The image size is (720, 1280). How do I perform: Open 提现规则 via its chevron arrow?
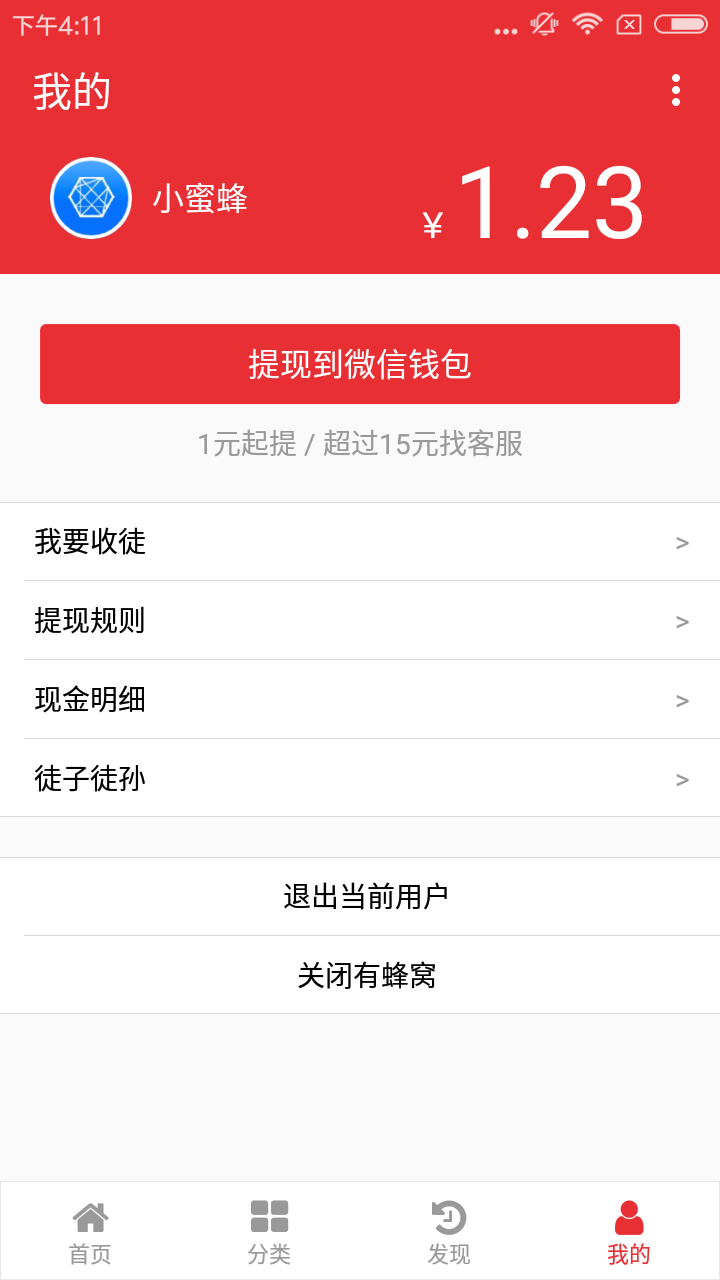tap(681, 621)
